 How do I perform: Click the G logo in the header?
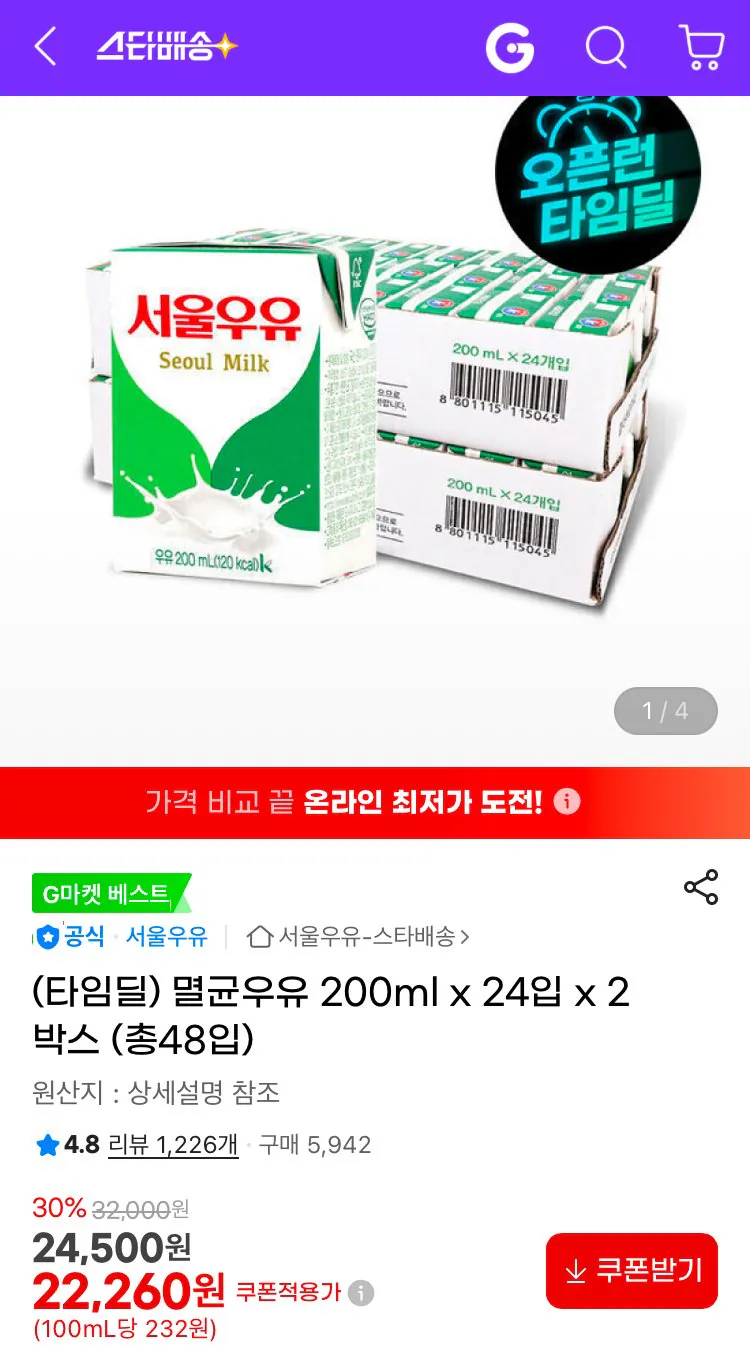(x=510, y=47)
